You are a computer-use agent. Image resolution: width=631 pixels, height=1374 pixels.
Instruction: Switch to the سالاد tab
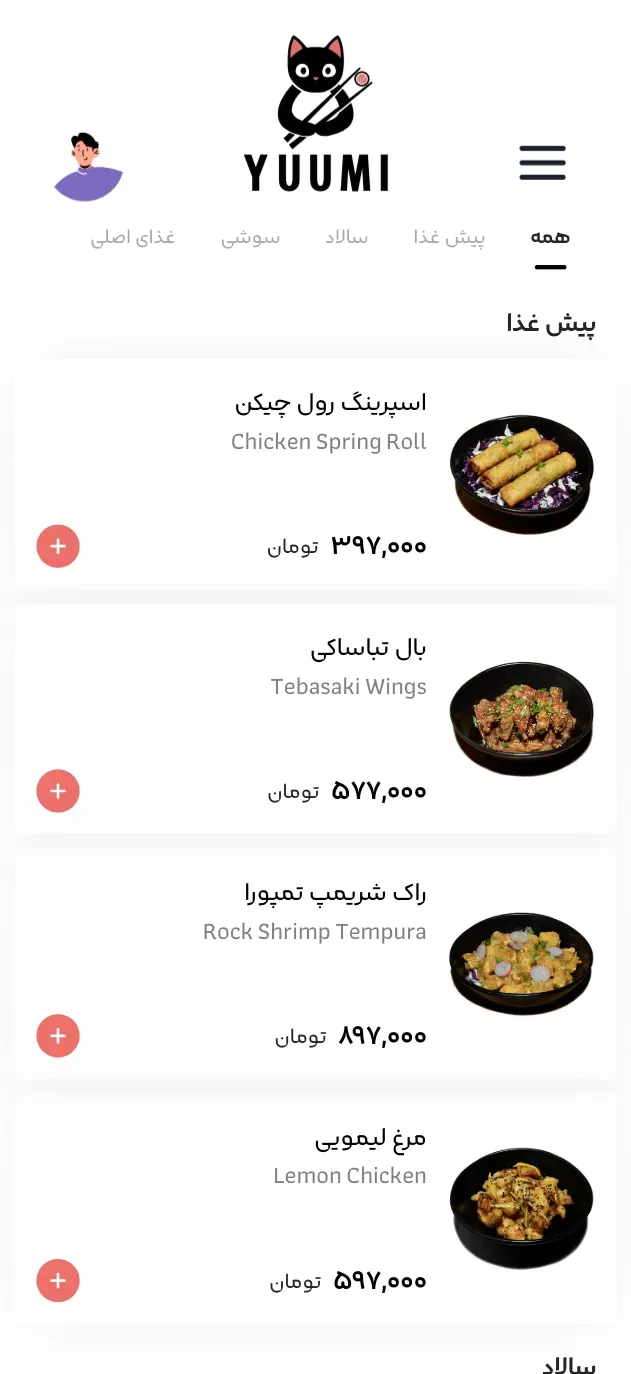(347, 237)
